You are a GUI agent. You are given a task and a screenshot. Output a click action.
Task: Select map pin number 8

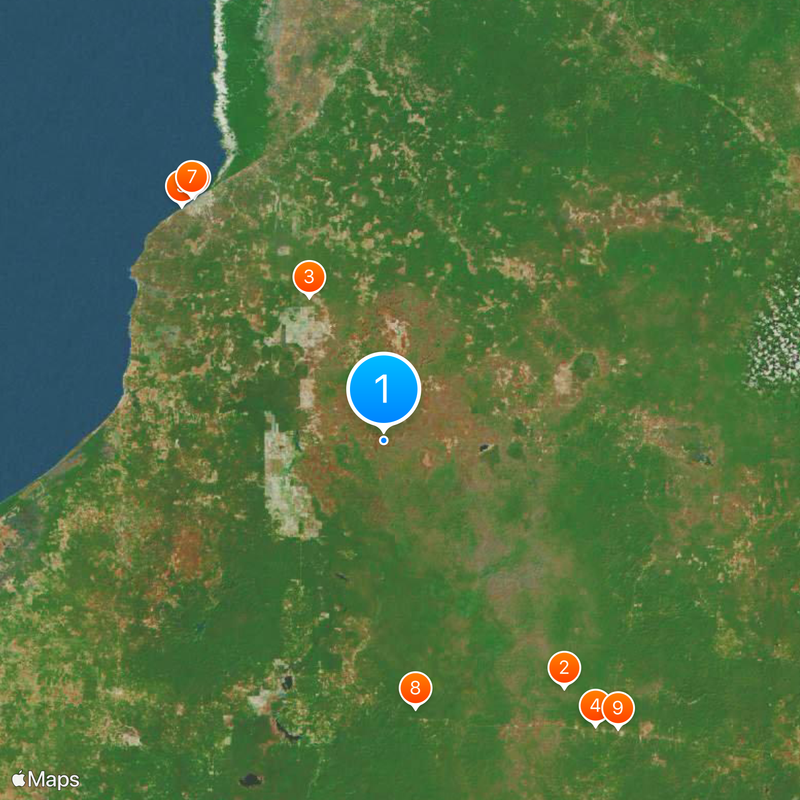tap(415, 688)
